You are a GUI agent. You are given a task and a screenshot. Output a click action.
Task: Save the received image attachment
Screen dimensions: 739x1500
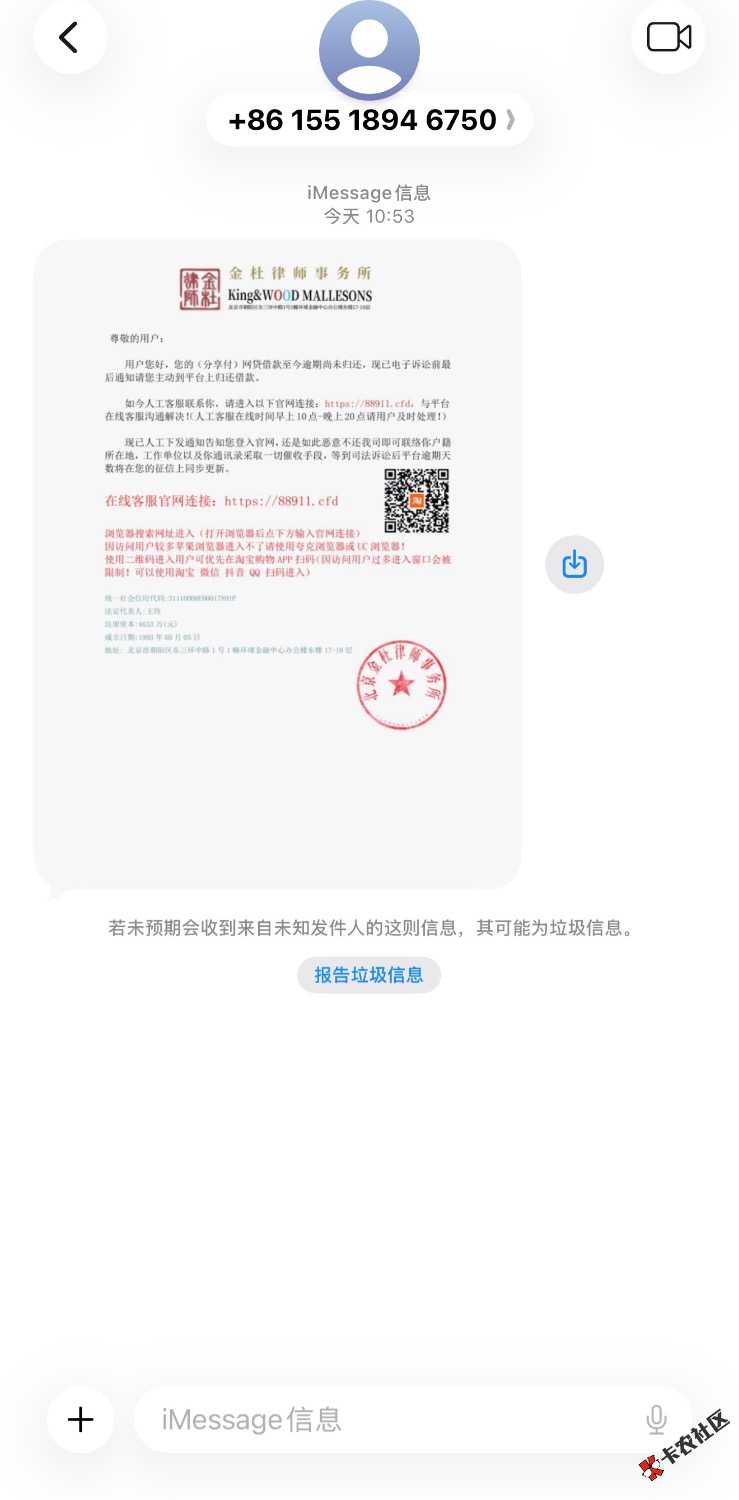coord(574,565)
